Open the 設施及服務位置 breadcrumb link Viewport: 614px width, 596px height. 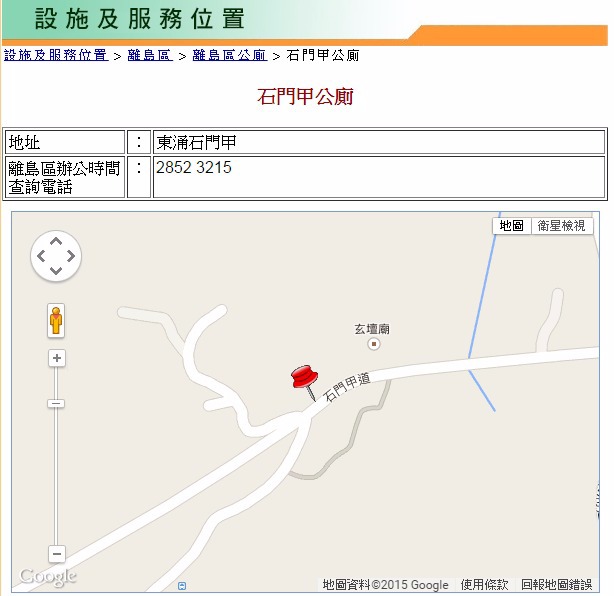[x=55, y=55]
